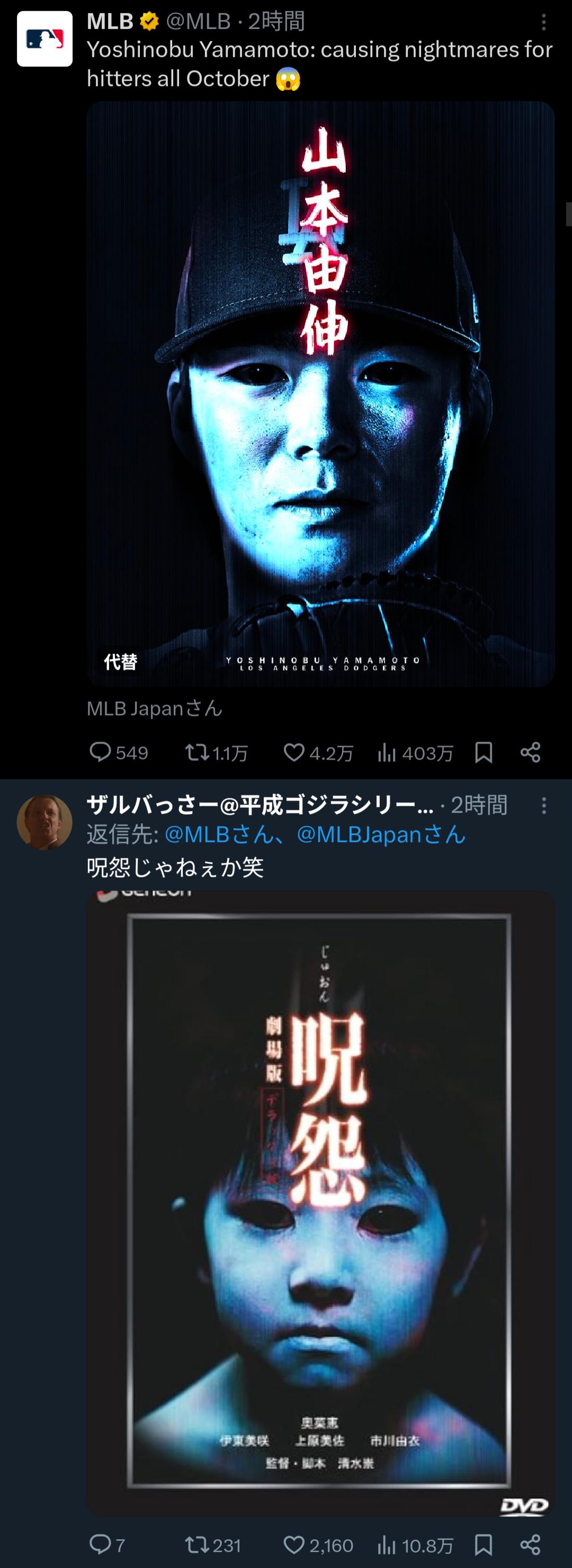The image size is (572, 1568).
Task: Share MLB's tweet
Action: [530, 753]
